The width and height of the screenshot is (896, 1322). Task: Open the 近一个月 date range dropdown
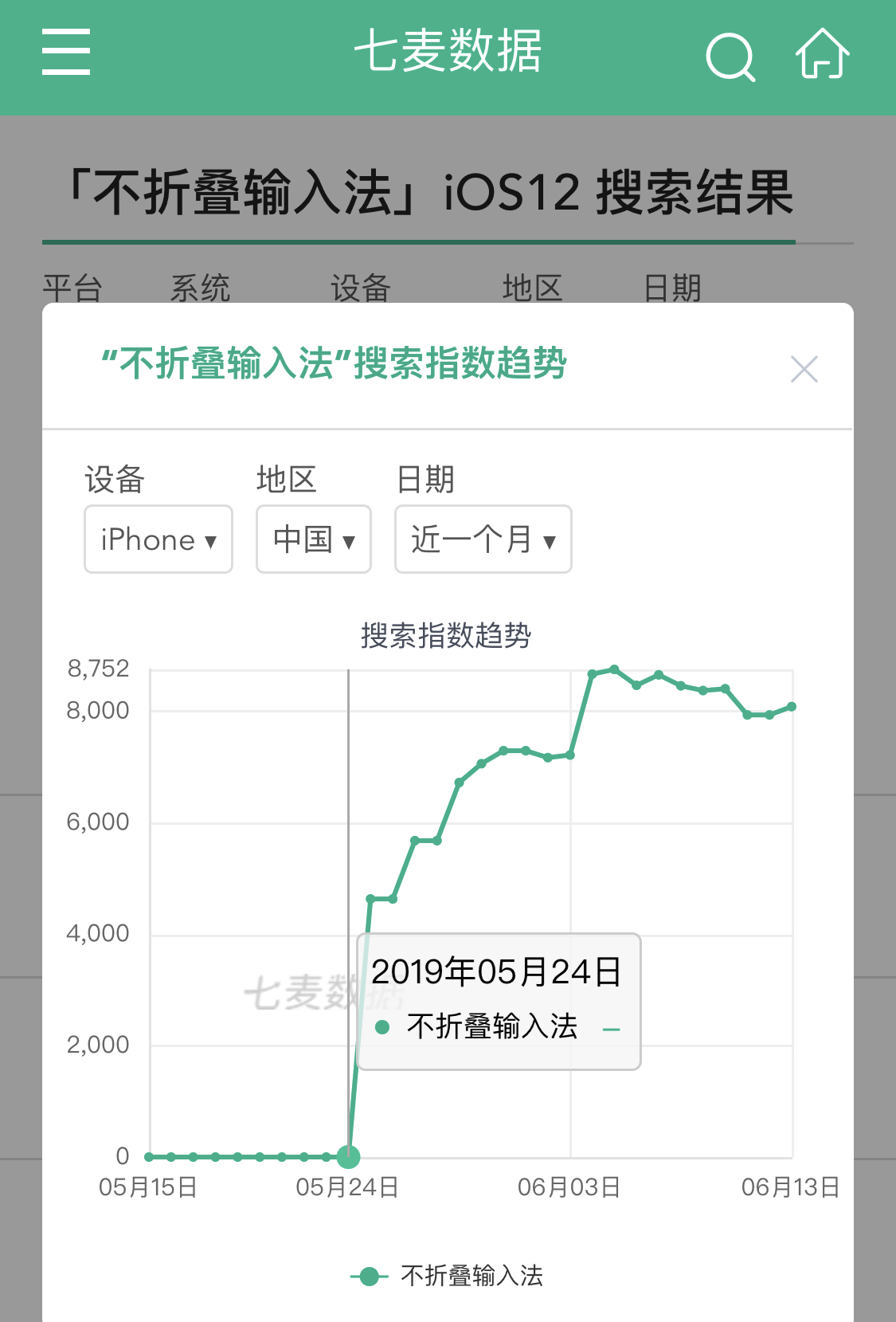tap(483, 539)
